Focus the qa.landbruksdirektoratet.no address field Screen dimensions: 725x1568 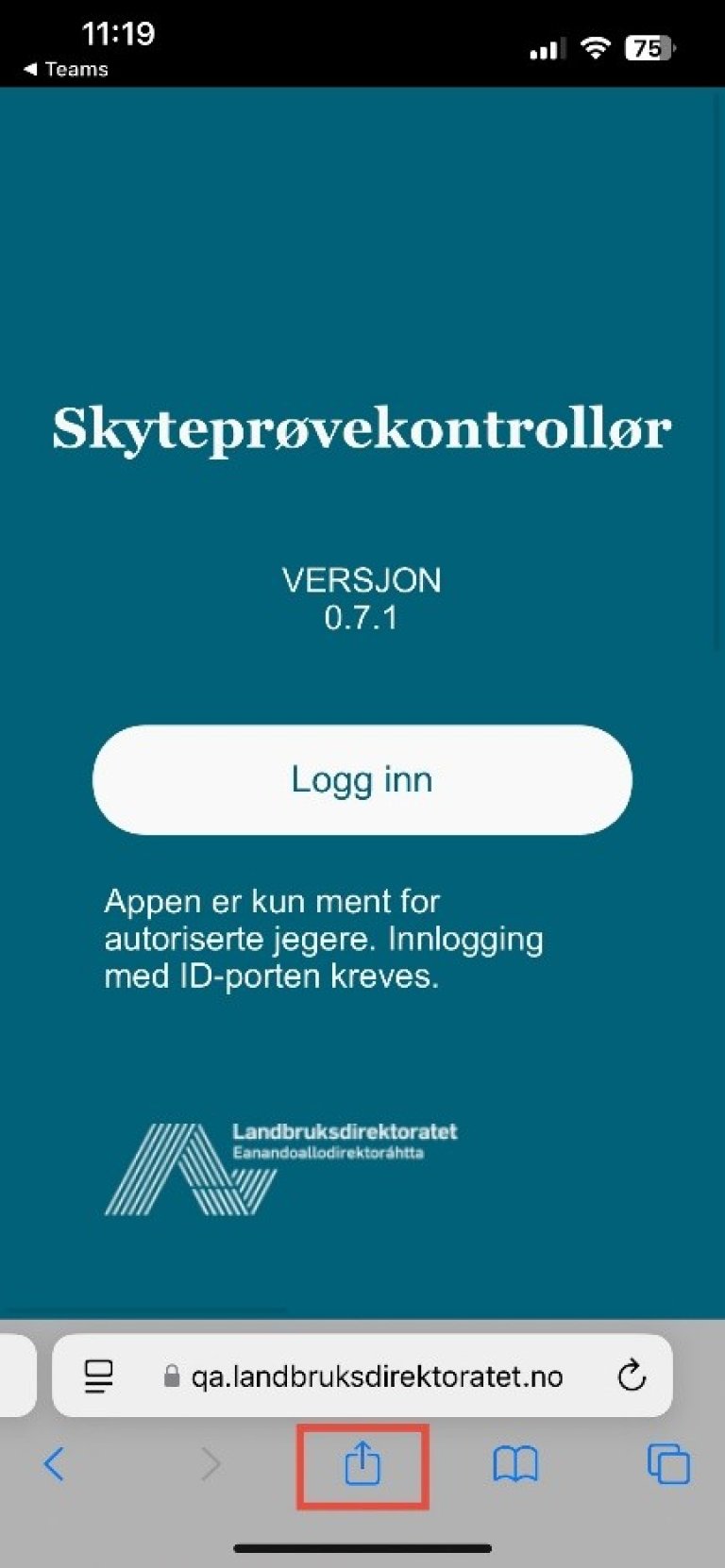coord(376,1376)
